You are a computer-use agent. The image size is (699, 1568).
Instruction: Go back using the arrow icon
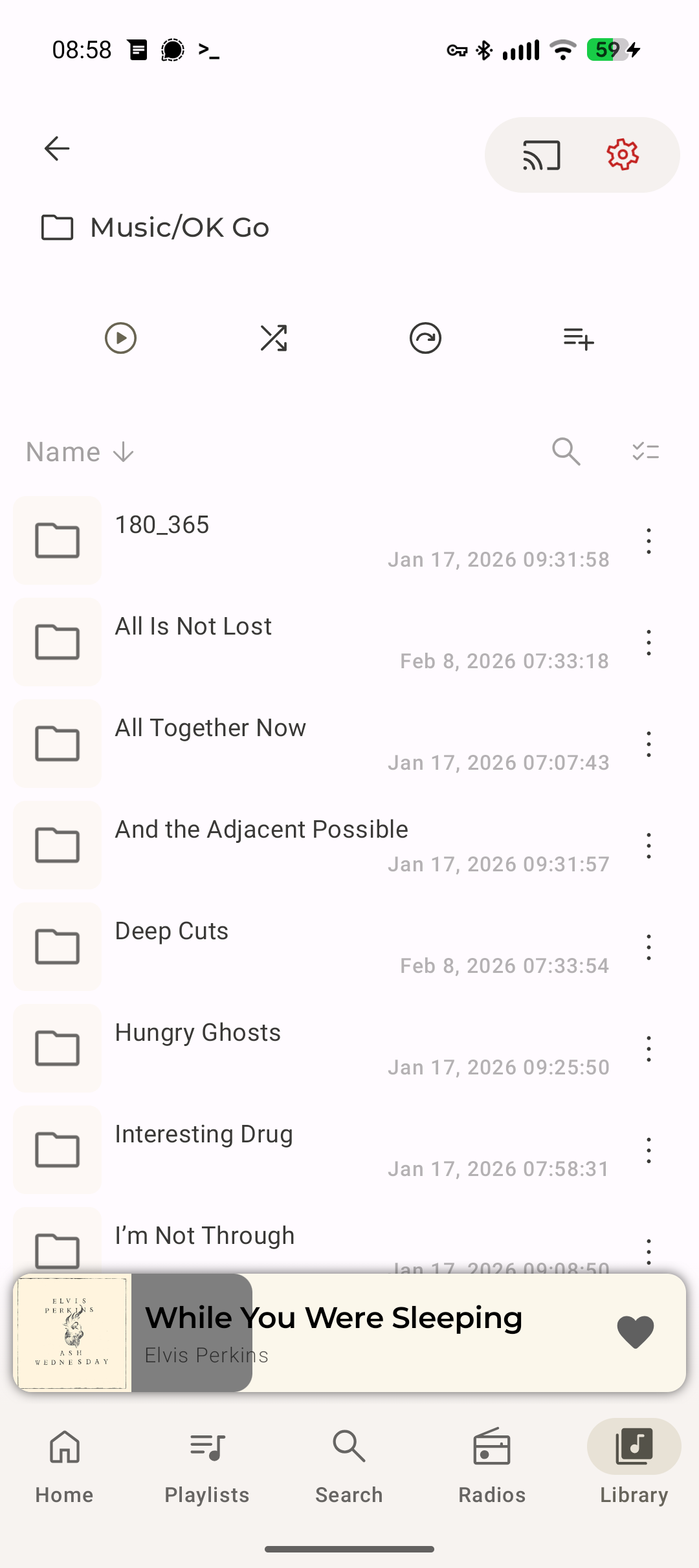tap(57, 149)
